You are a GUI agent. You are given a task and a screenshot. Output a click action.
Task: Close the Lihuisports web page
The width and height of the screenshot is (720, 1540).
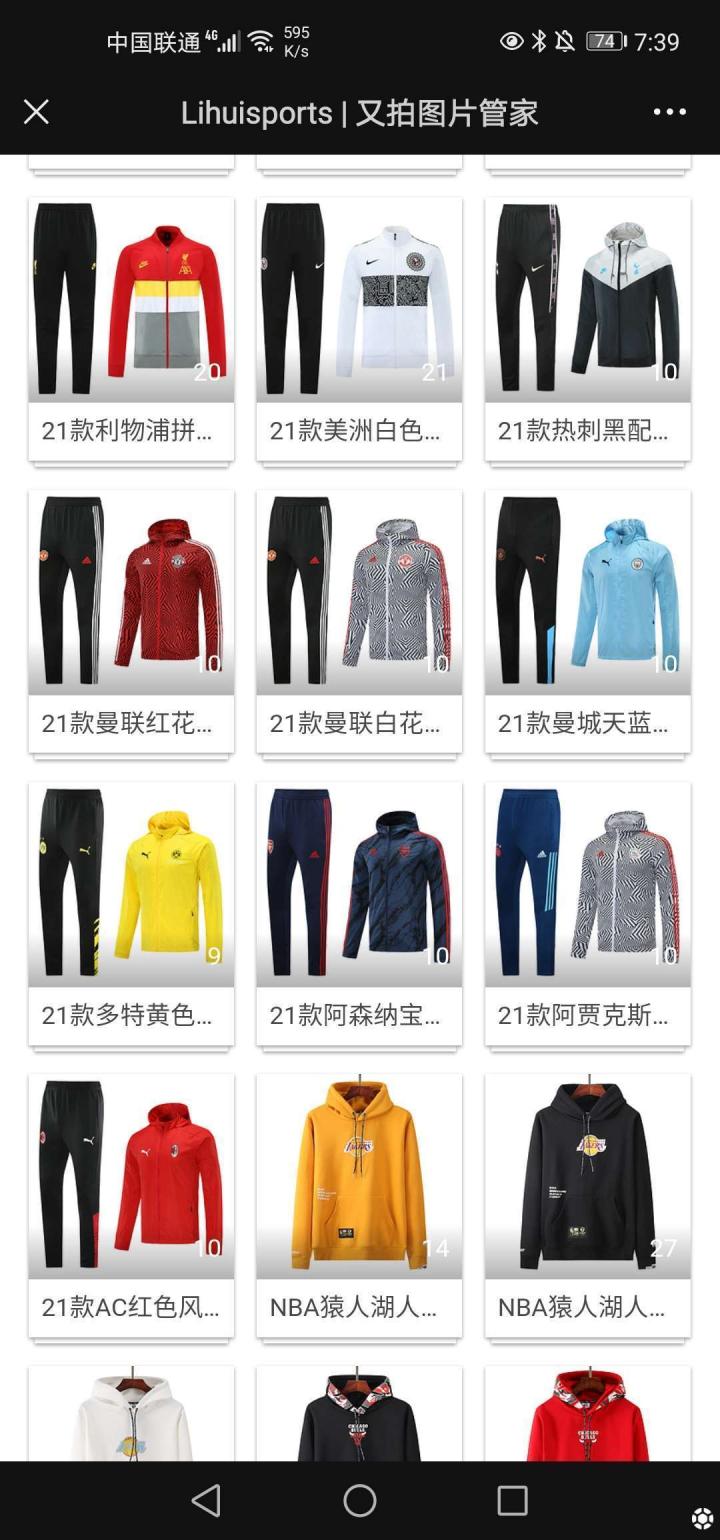point(36,112)
